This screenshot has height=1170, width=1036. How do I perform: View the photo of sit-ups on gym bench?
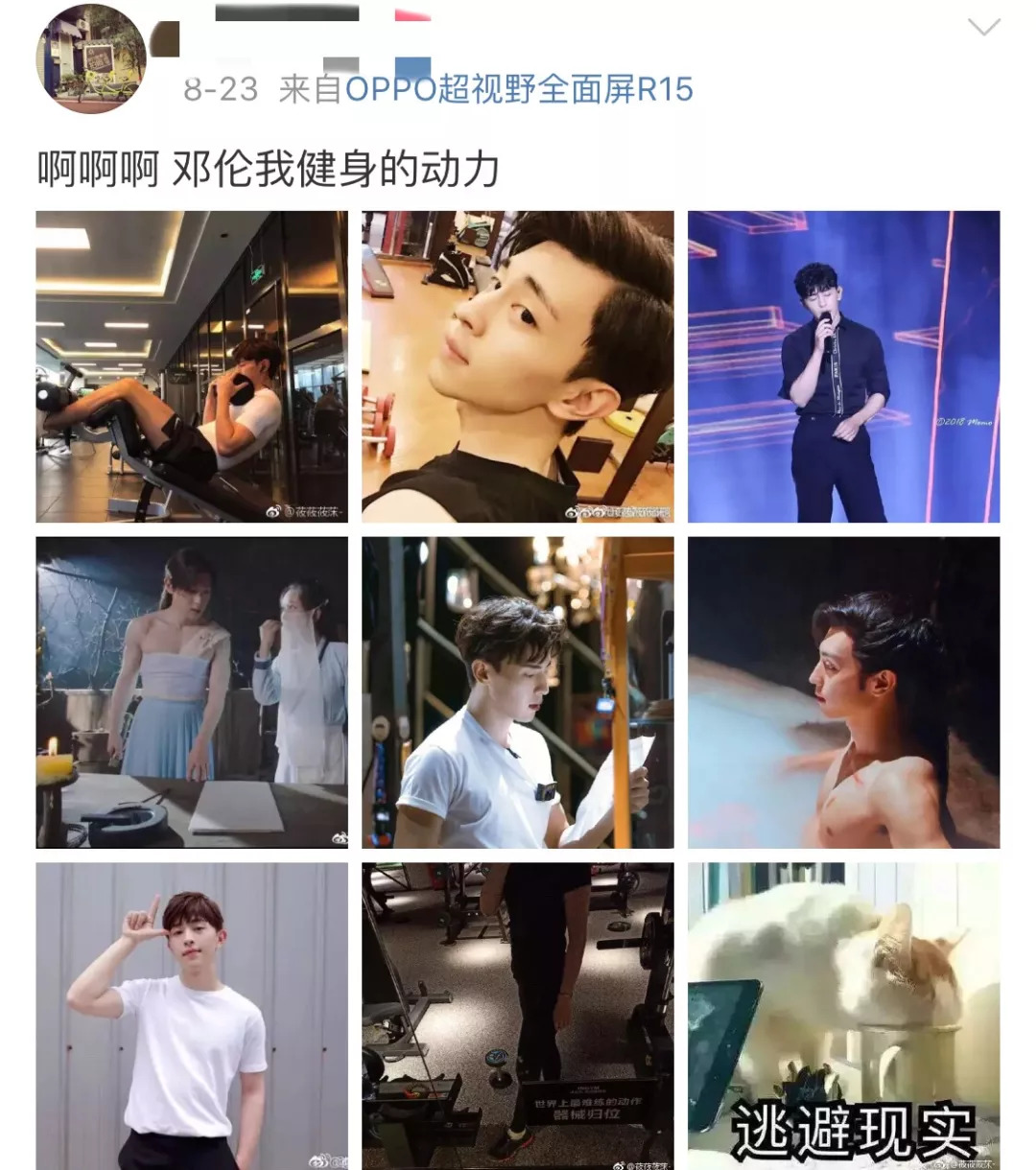(x=192, y=366)
